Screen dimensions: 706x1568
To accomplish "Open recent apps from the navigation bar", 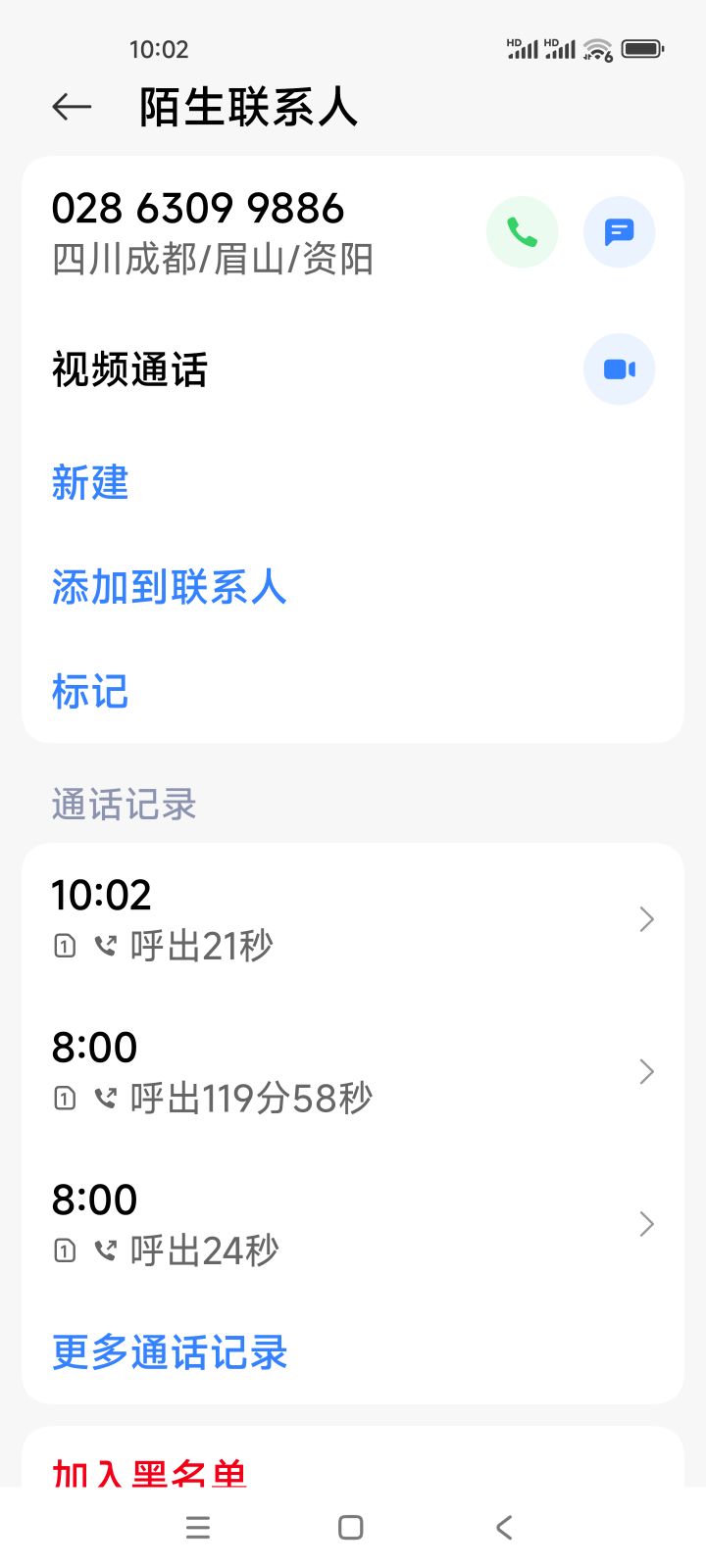I will point(198,1527).
